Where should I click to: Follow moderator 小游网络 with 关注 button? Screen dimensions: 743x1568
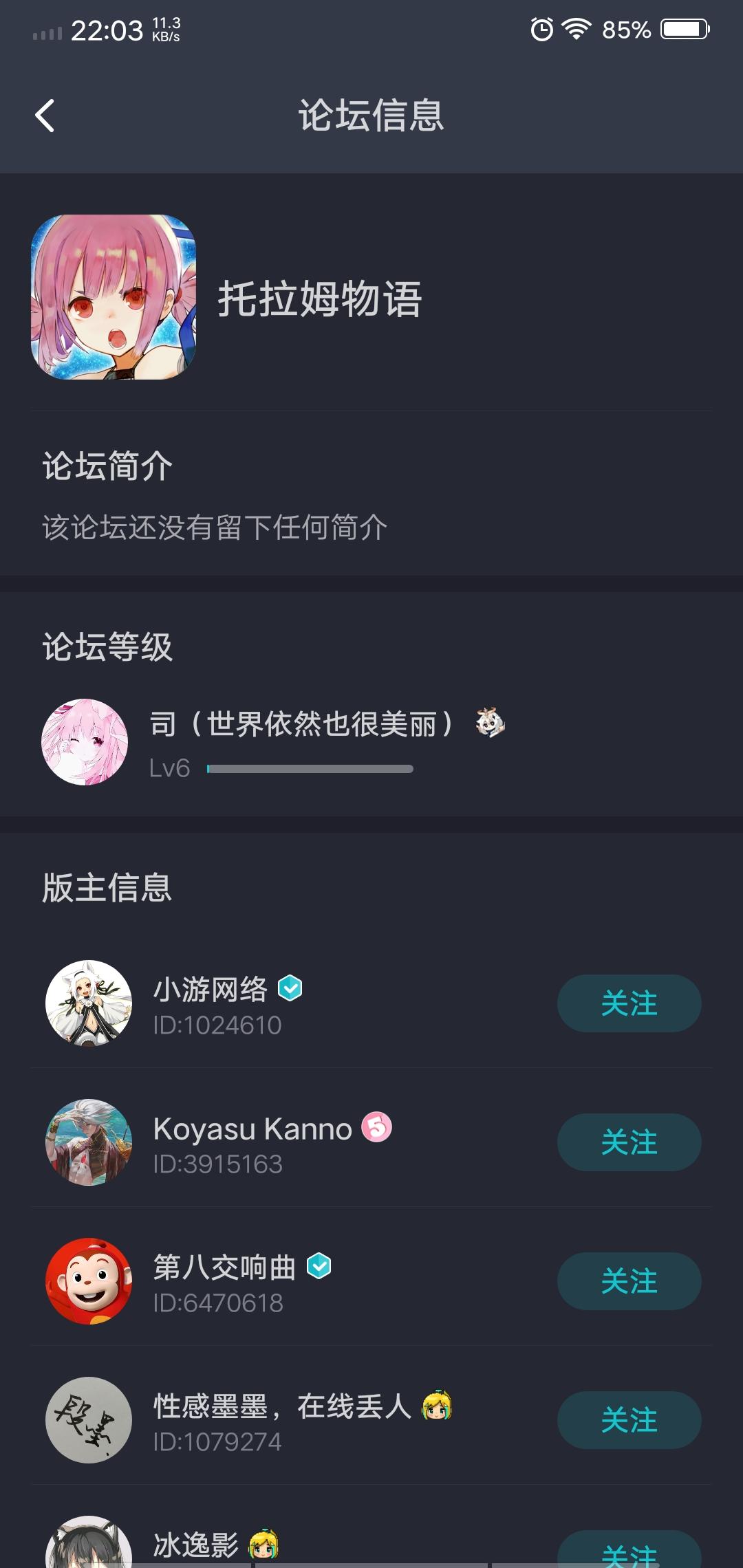[629, 1003]
